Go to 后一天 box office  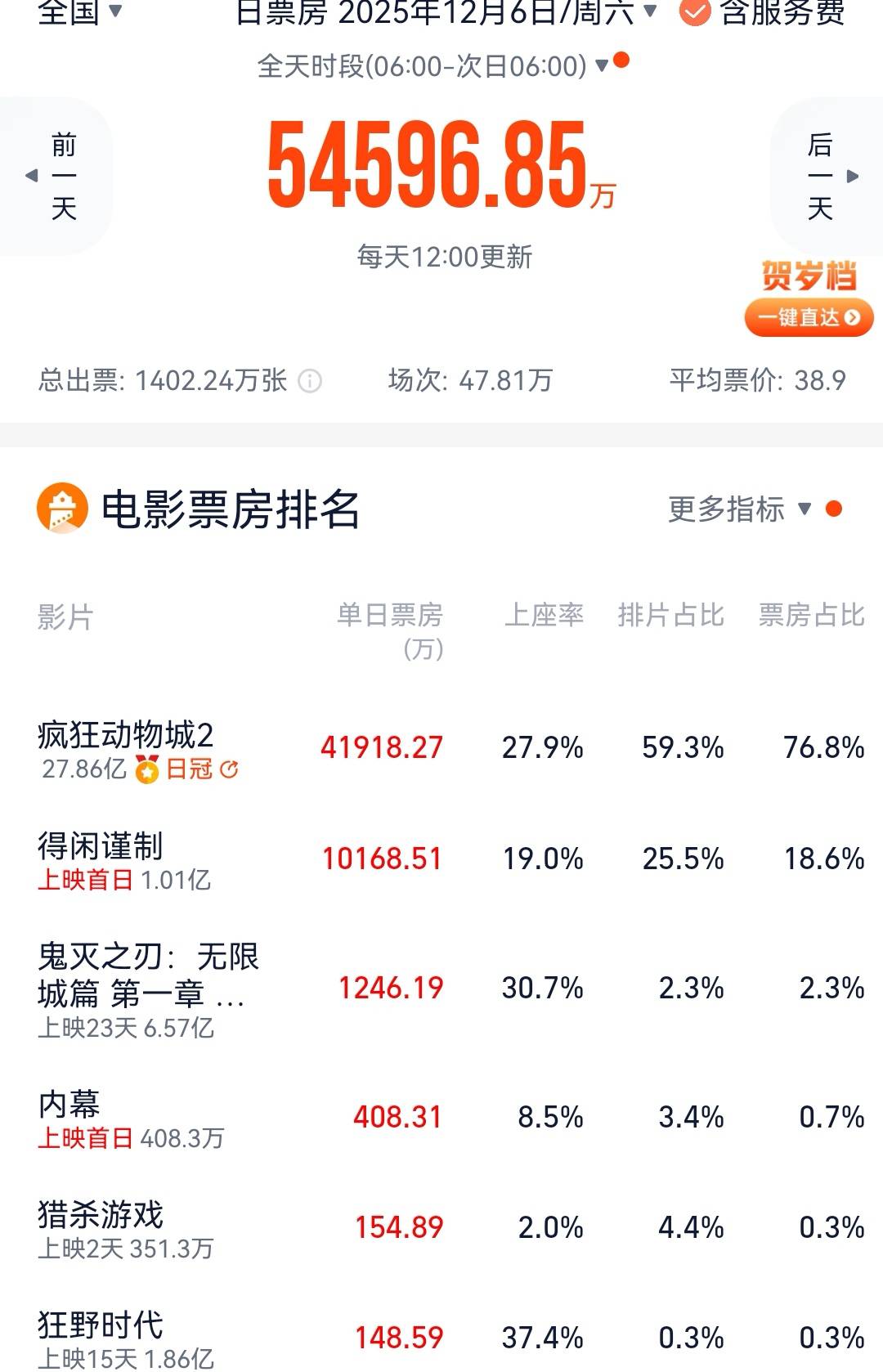click(827, 176)
